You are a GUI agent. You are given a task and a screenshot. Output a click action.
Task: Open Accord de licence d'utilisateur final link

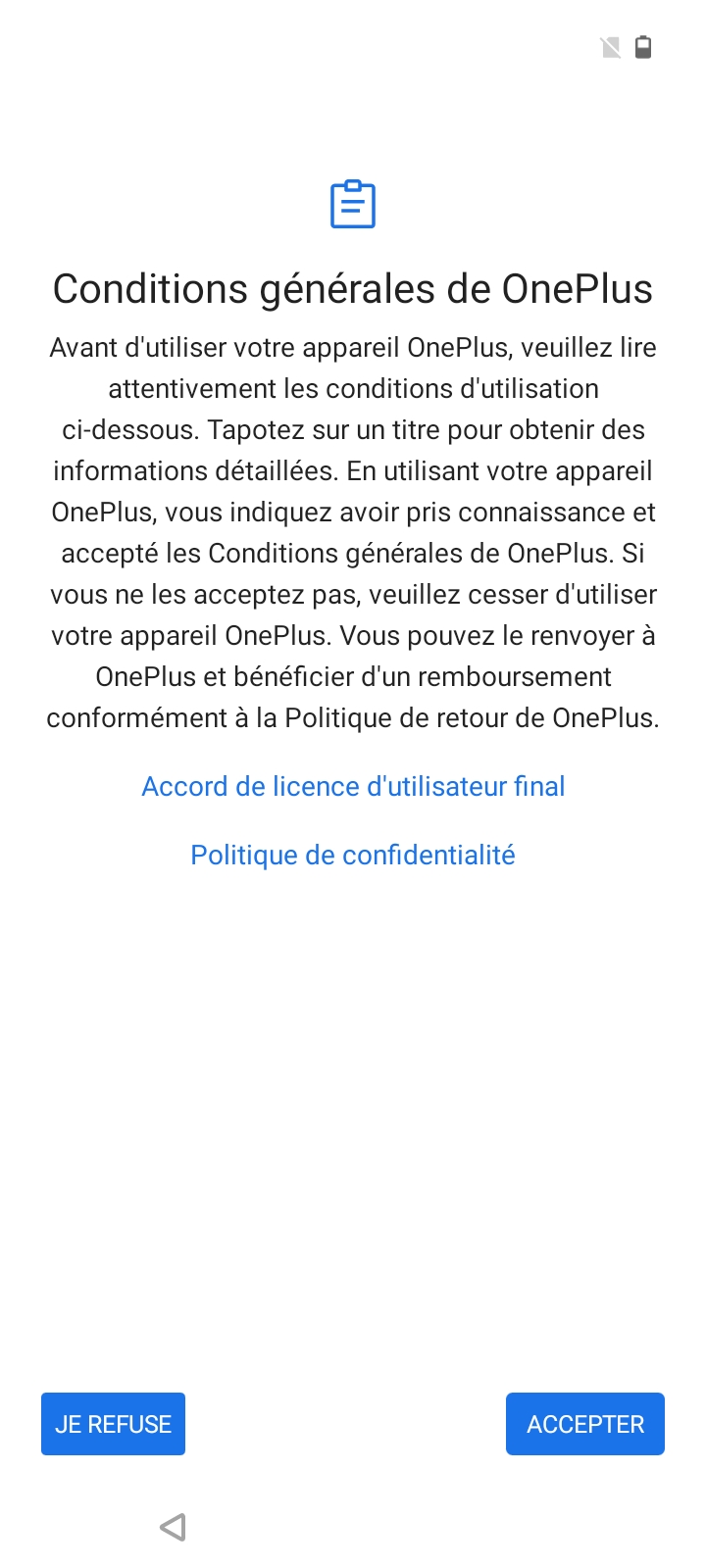coord(353,787)
